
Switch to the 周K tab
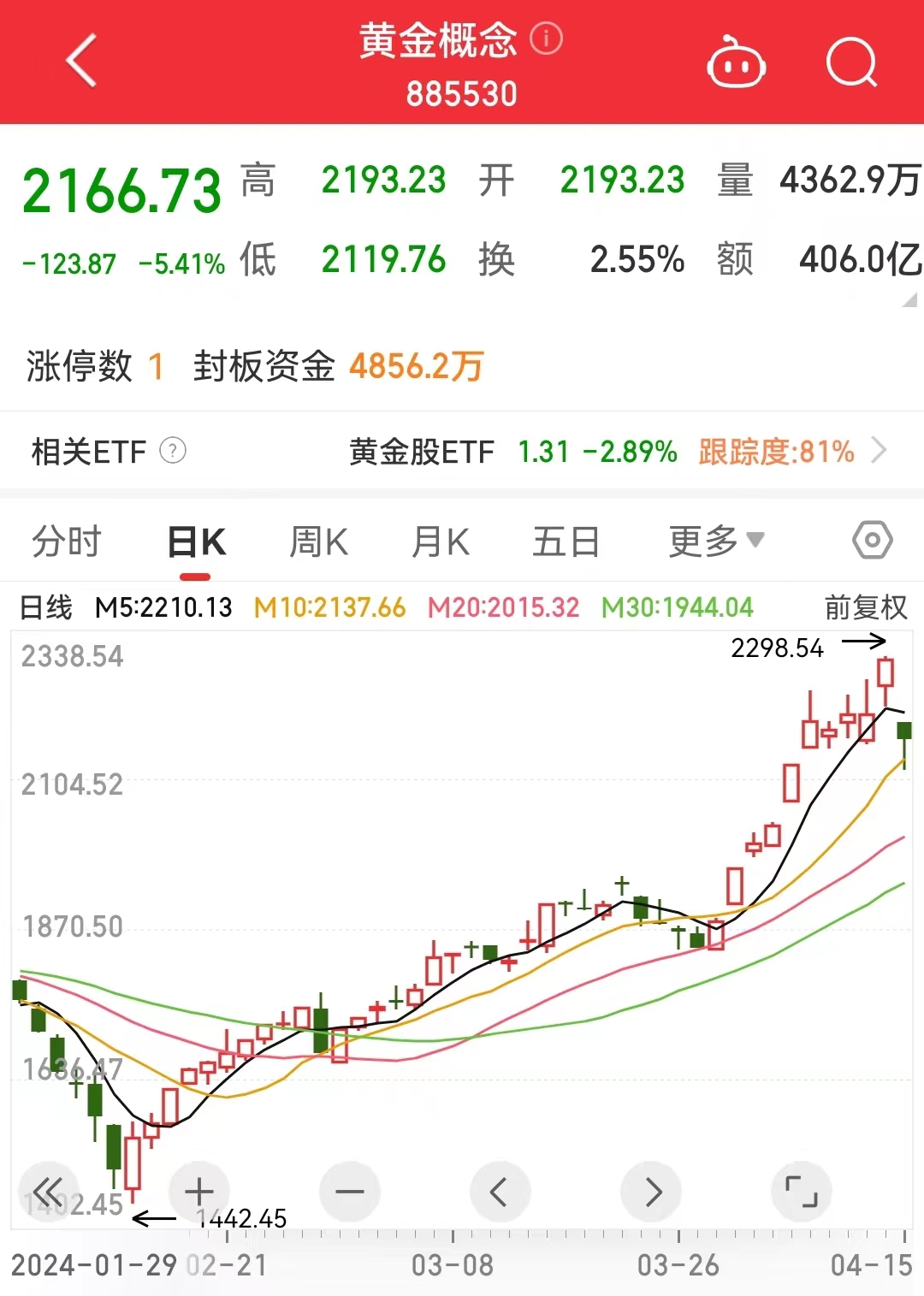click(x=318, y=542)
